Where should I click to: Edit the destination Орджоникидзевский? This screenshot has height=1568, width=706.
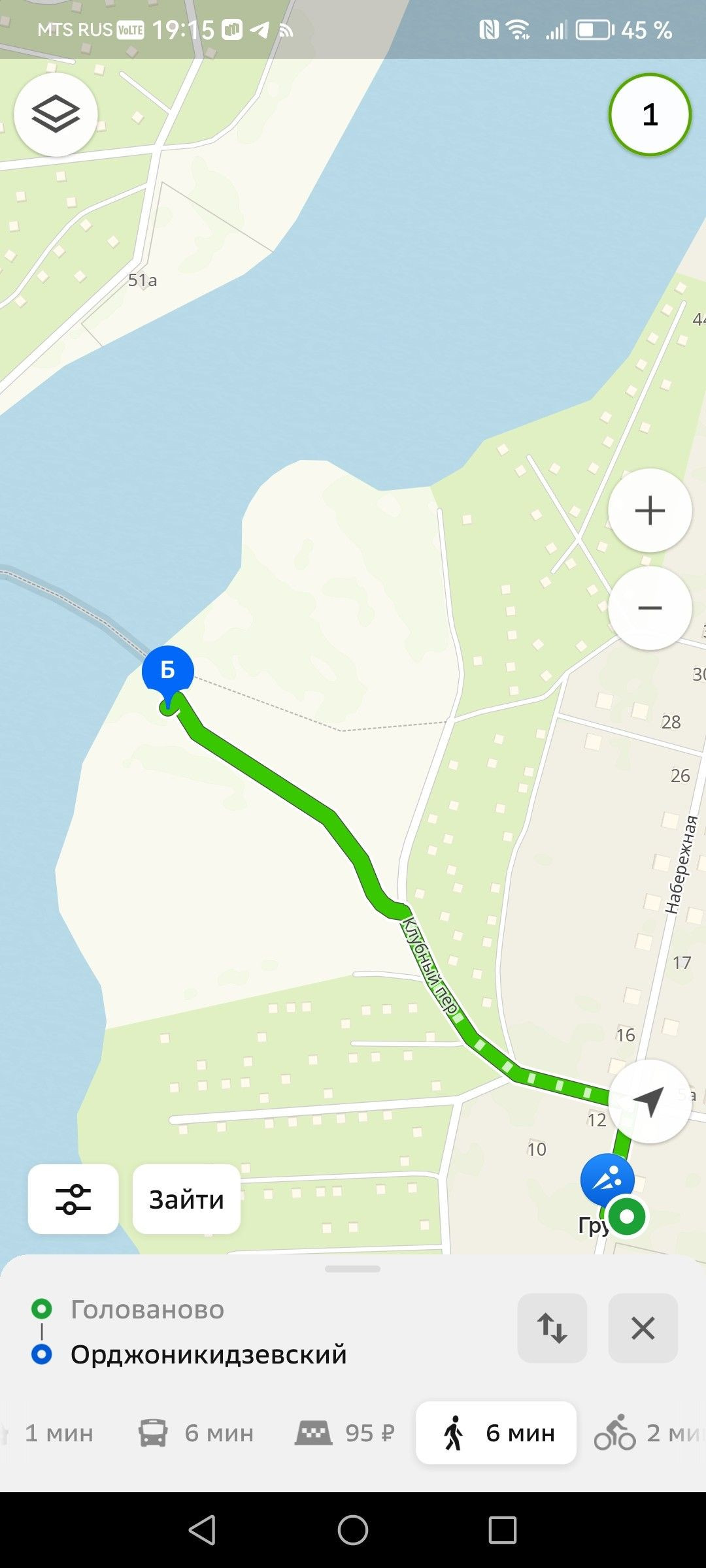point(209,1354)
